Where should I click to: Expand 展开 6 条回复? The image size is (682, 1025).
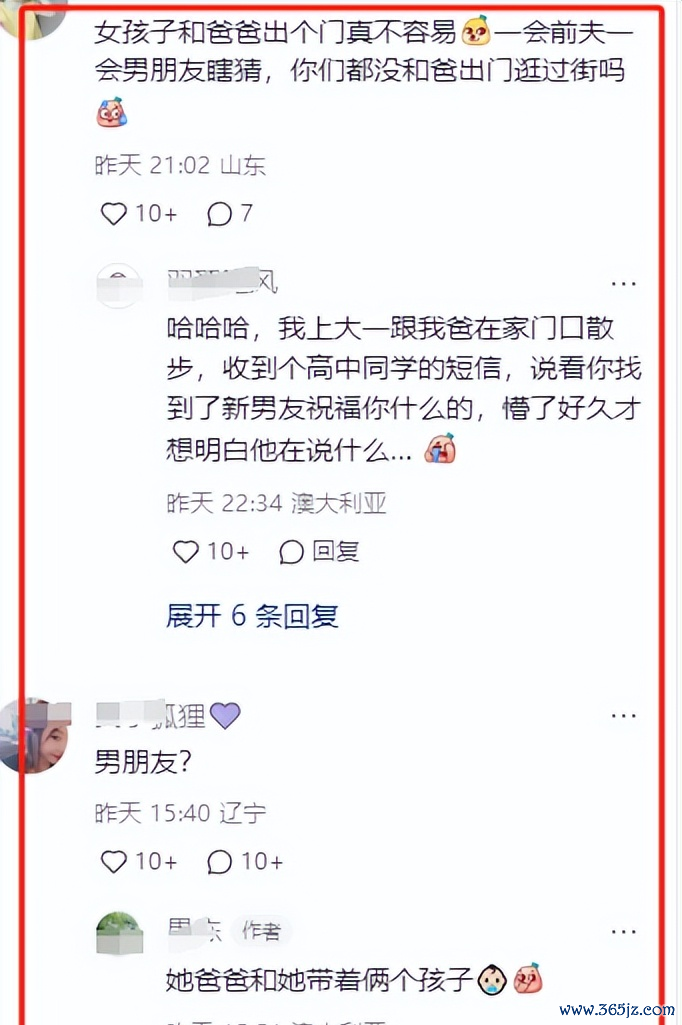pyautogui.click(x=252, y=615)
